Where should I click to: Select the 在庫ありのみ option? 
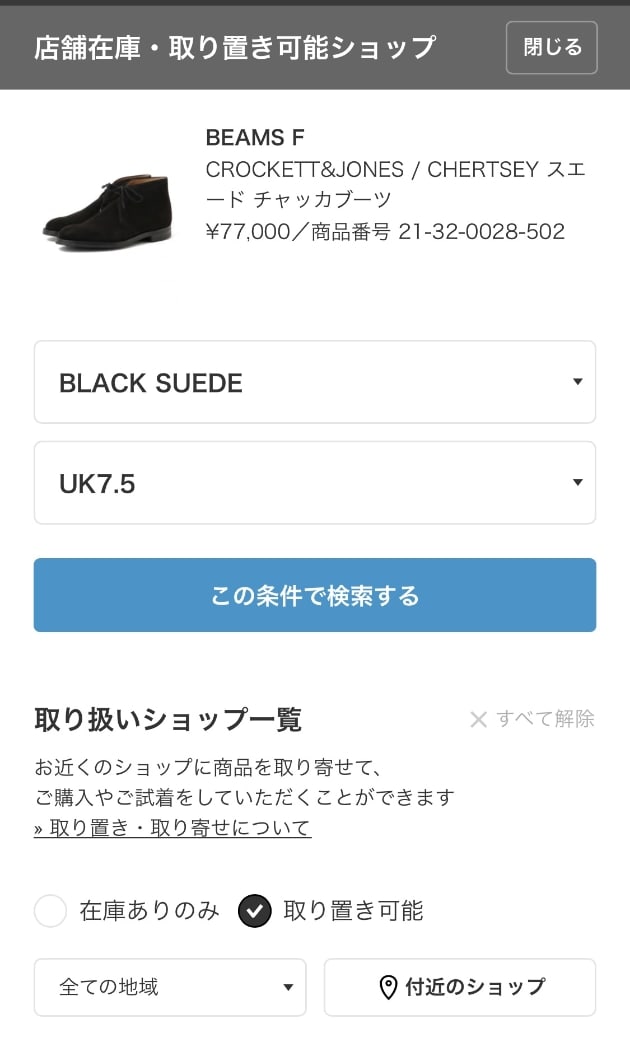coord(51,911)
